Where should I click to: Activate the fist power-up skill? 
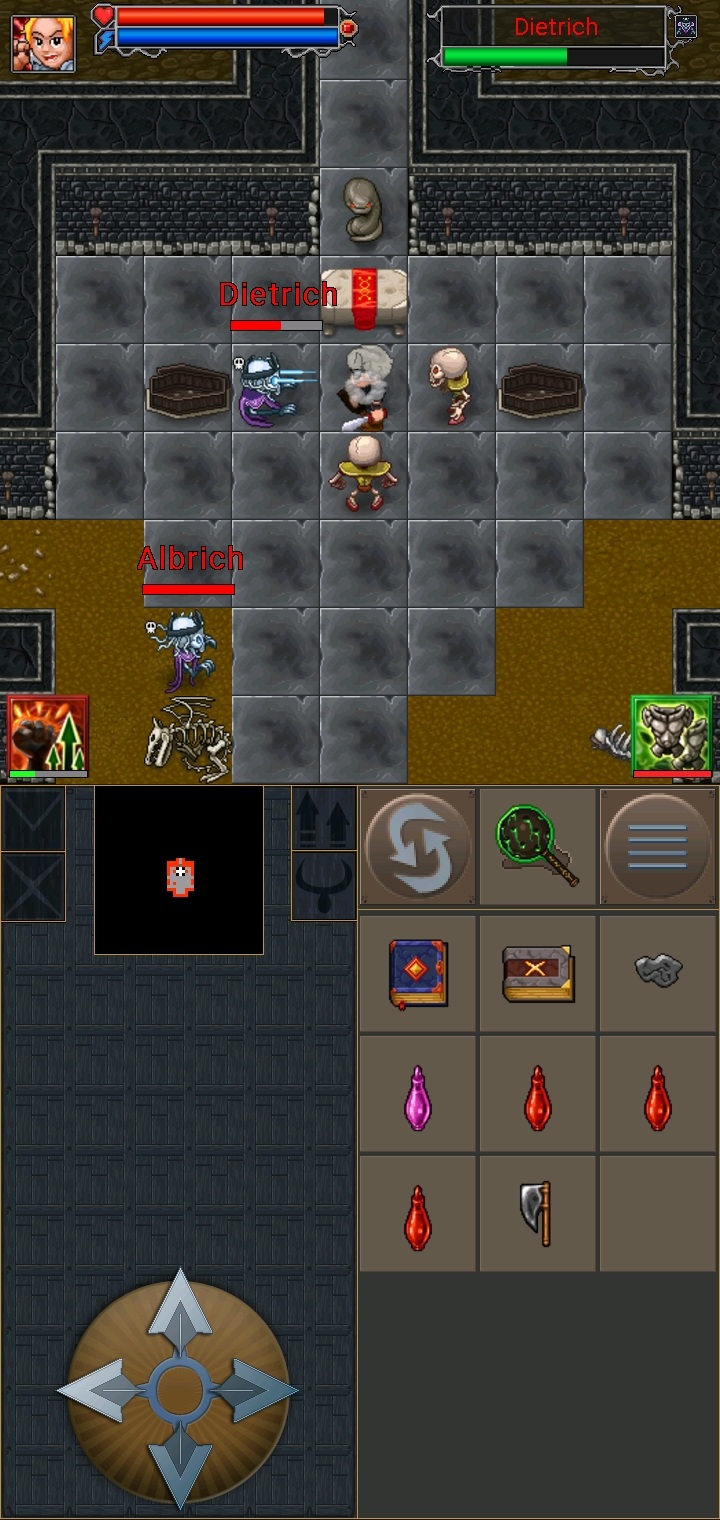coord(48,735)
